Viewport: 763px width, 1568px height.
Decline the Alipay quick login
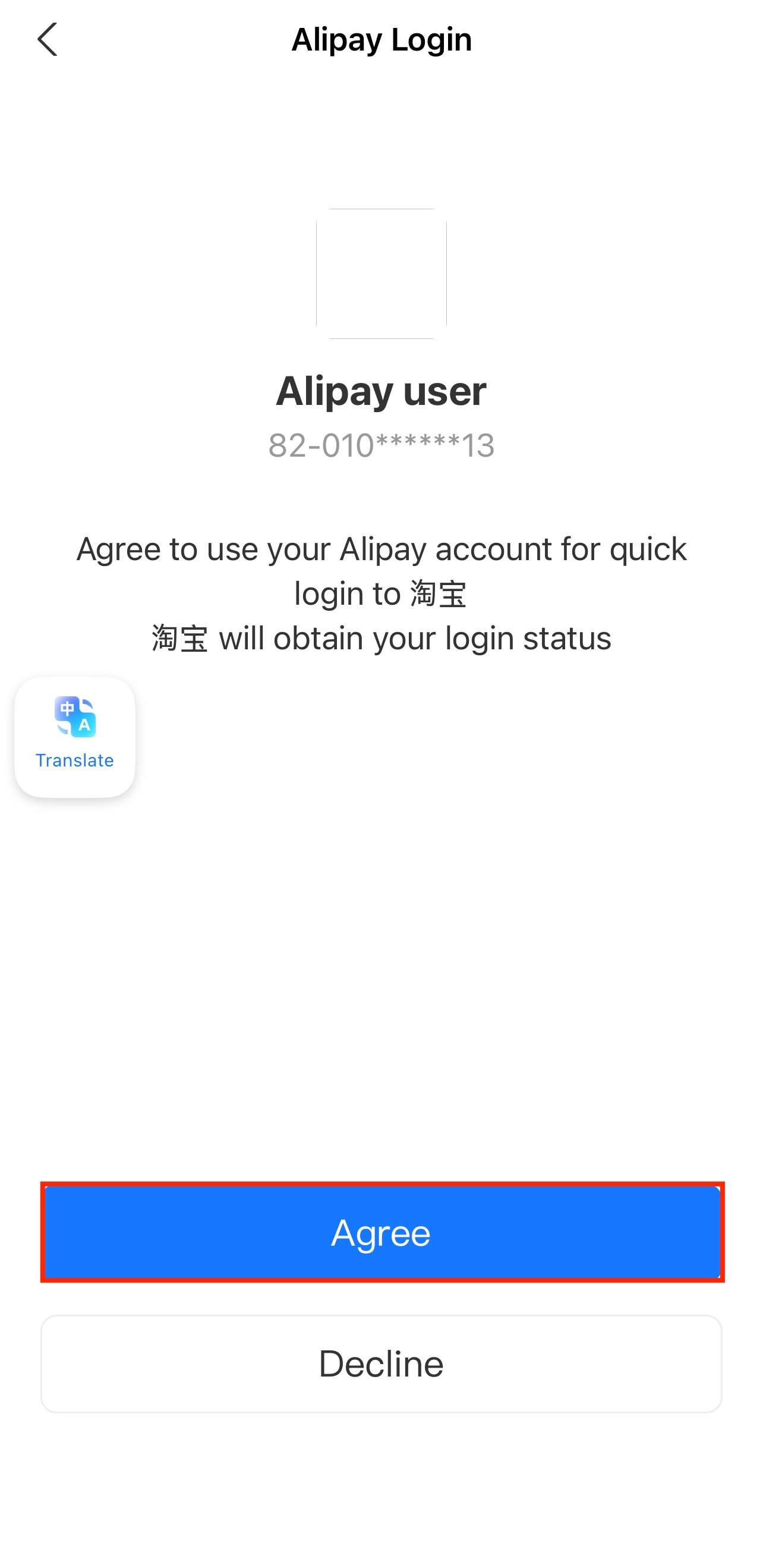[x=381, y=1363]
